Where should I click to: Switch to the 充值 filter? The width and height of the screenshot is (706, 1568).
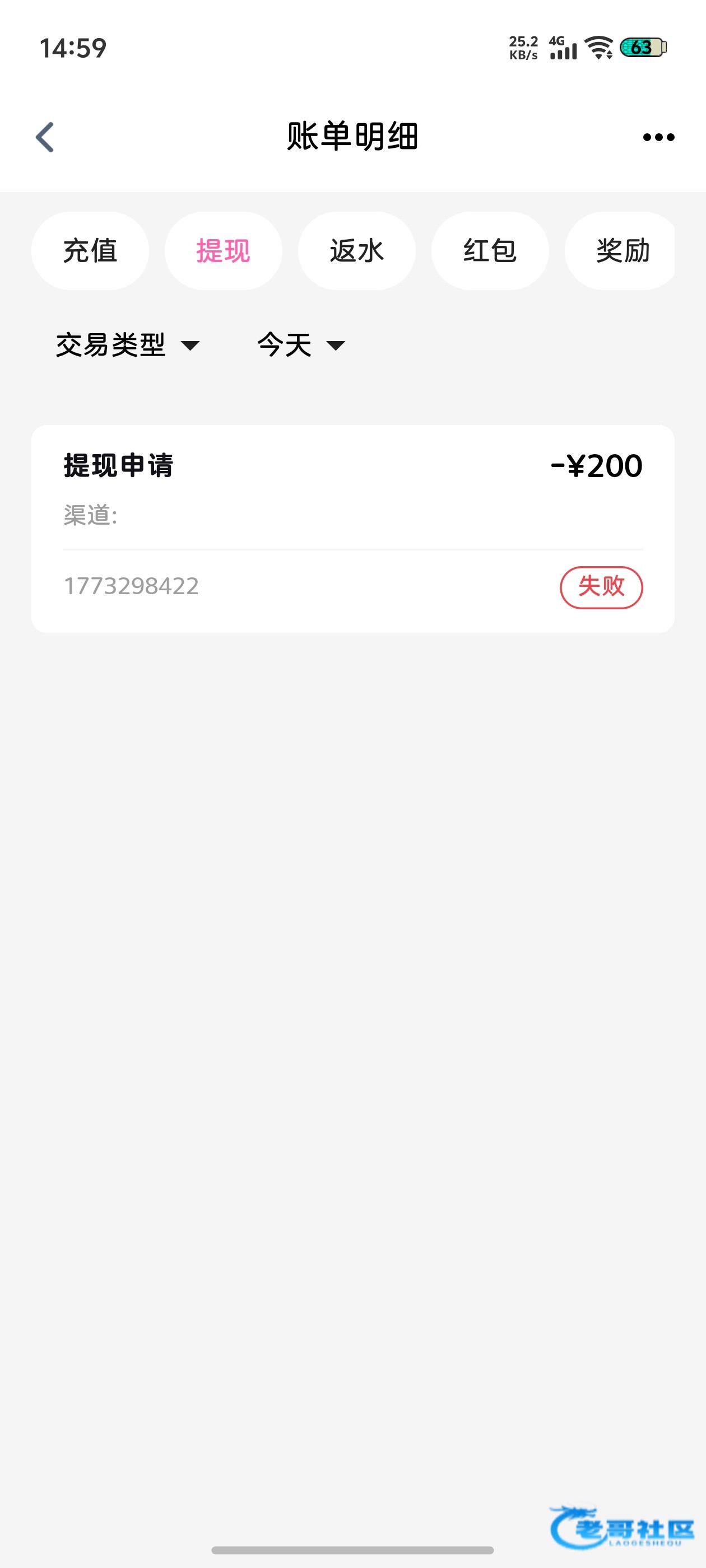(90, 251)
